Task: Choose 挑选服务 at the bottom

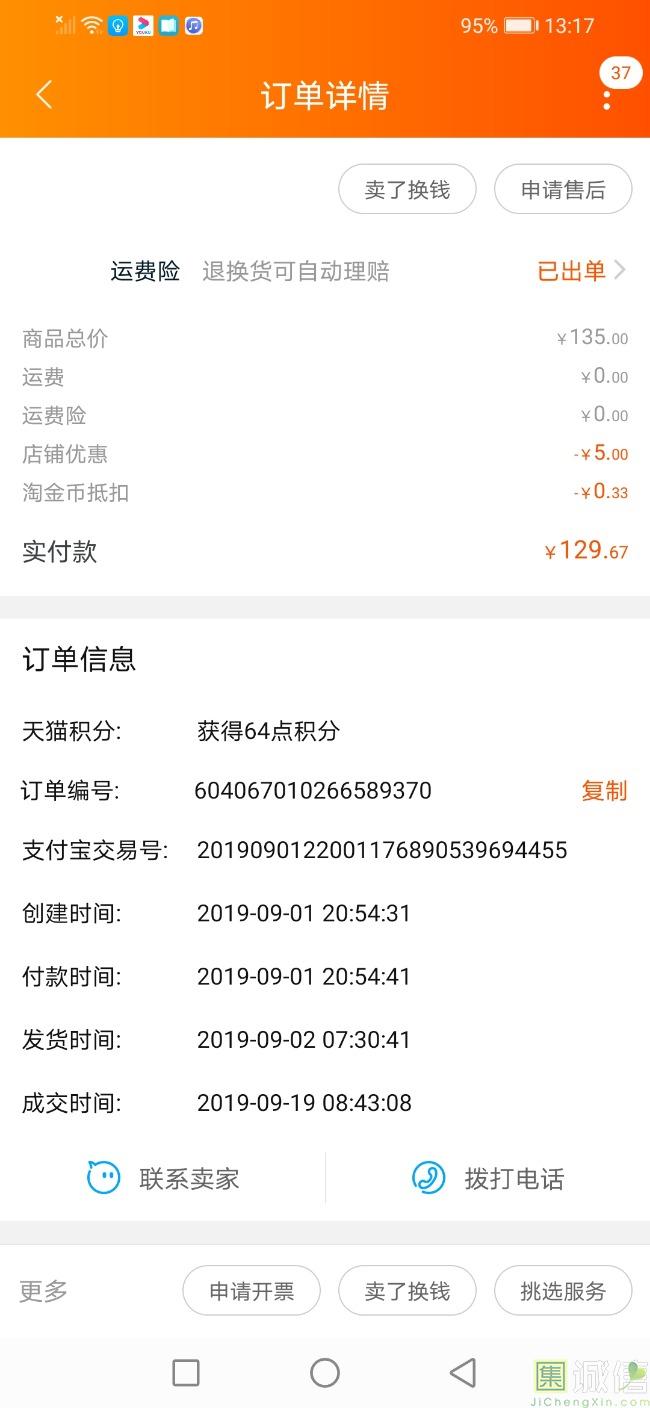Action: pyautogui.click(x=563, y=1291)
